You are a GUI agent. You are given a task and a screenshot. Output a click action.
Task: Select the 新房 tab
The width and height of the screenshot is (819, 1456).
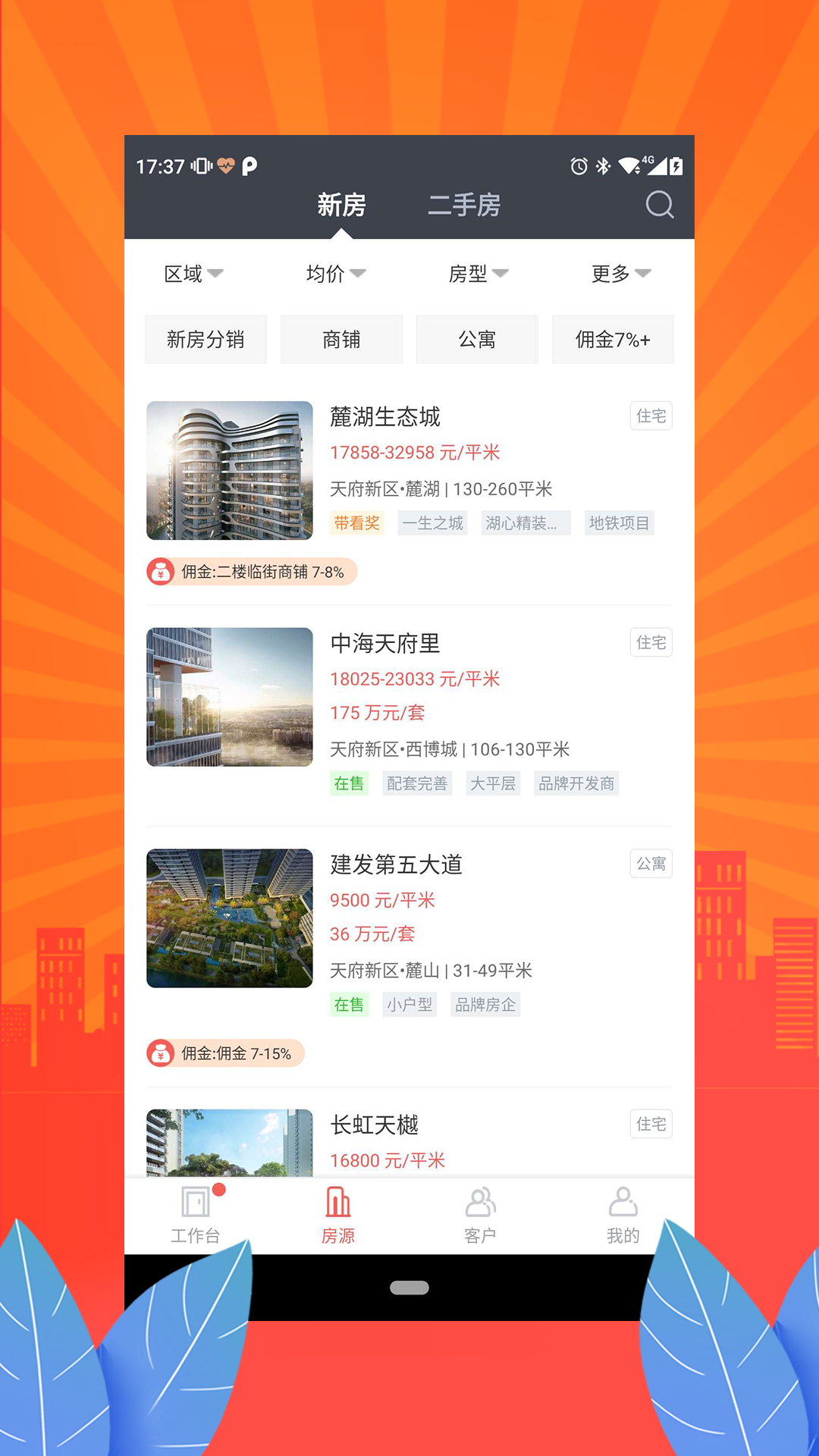341,205
